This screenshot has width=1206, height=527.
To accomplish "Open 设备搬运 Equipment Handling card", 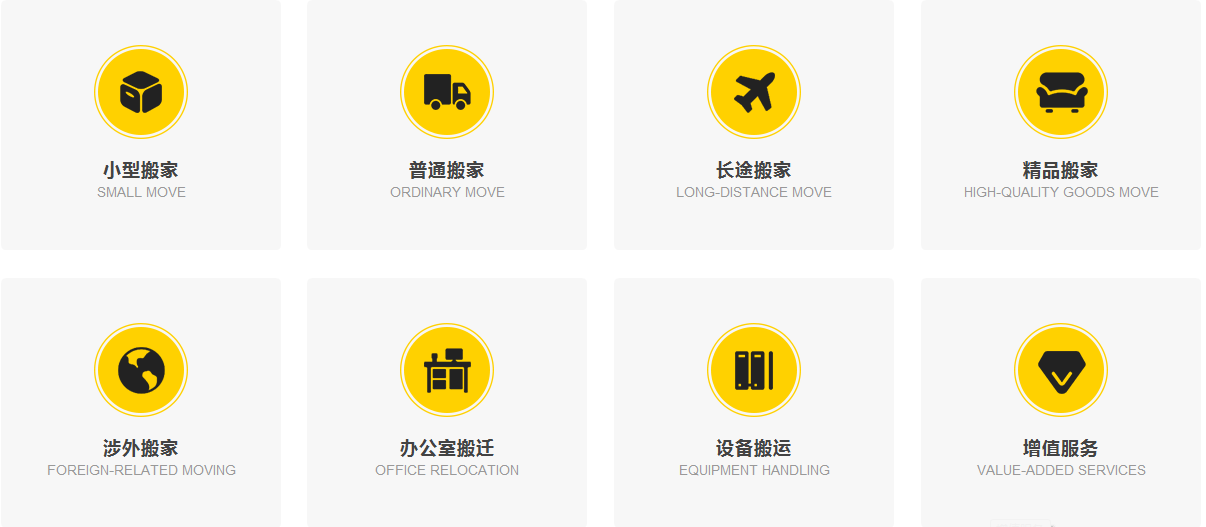I will pyautogui.click(x=754, y=402).
